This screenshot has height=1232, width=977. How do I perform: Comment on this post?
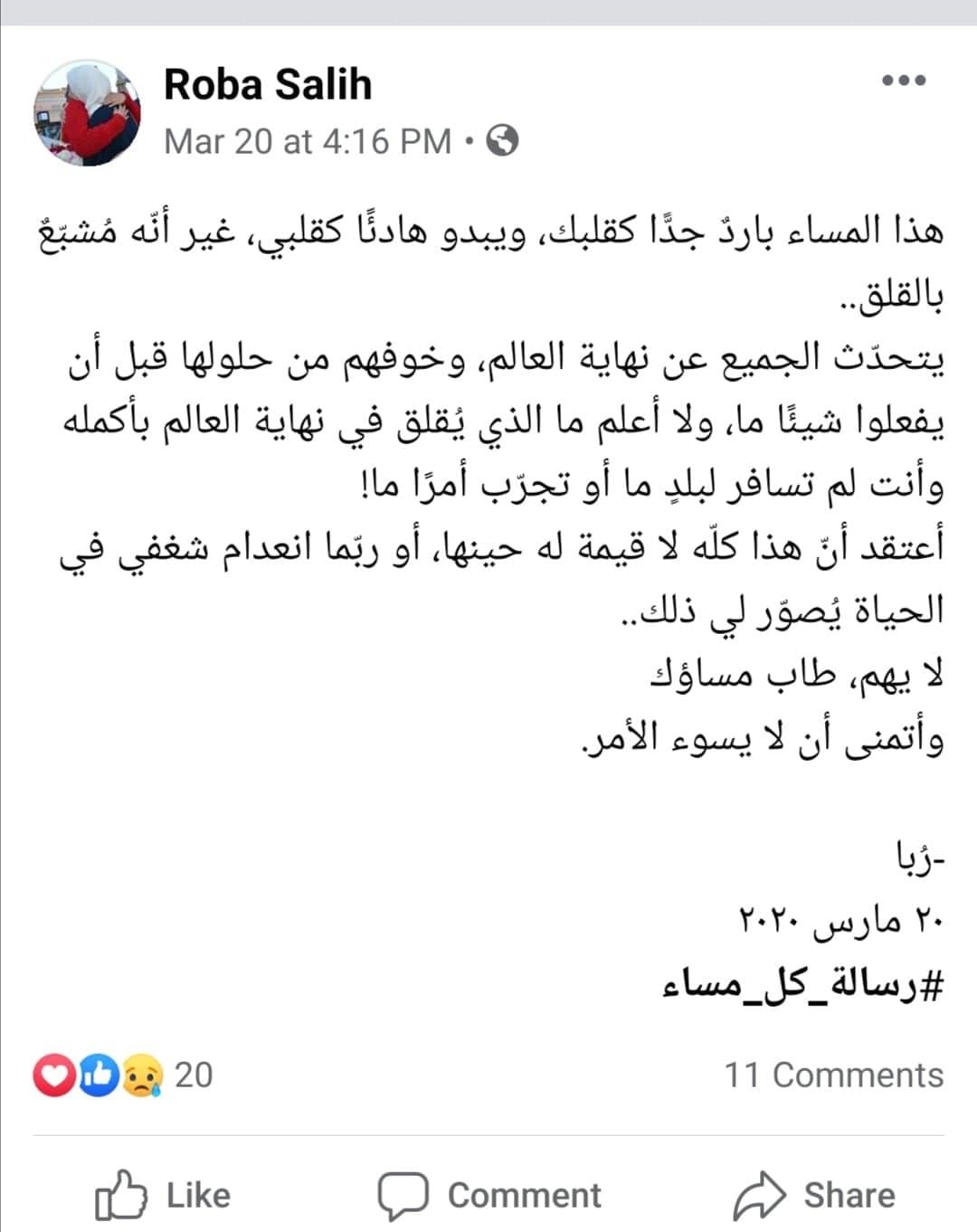(x=489, y=1196)
